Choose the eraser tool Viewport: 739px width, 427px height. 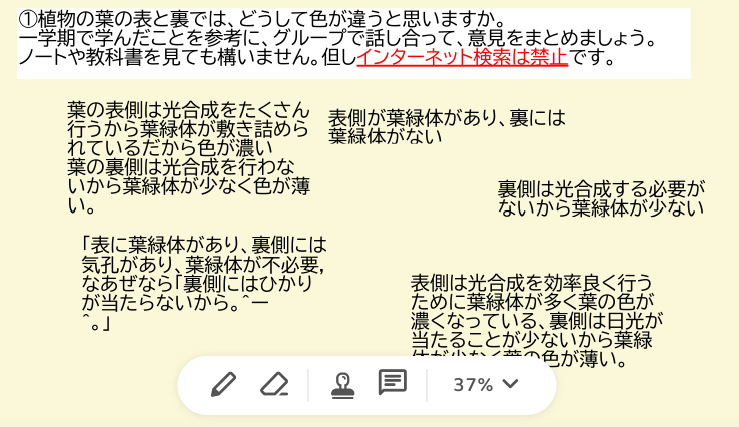[x=273, y=384]
